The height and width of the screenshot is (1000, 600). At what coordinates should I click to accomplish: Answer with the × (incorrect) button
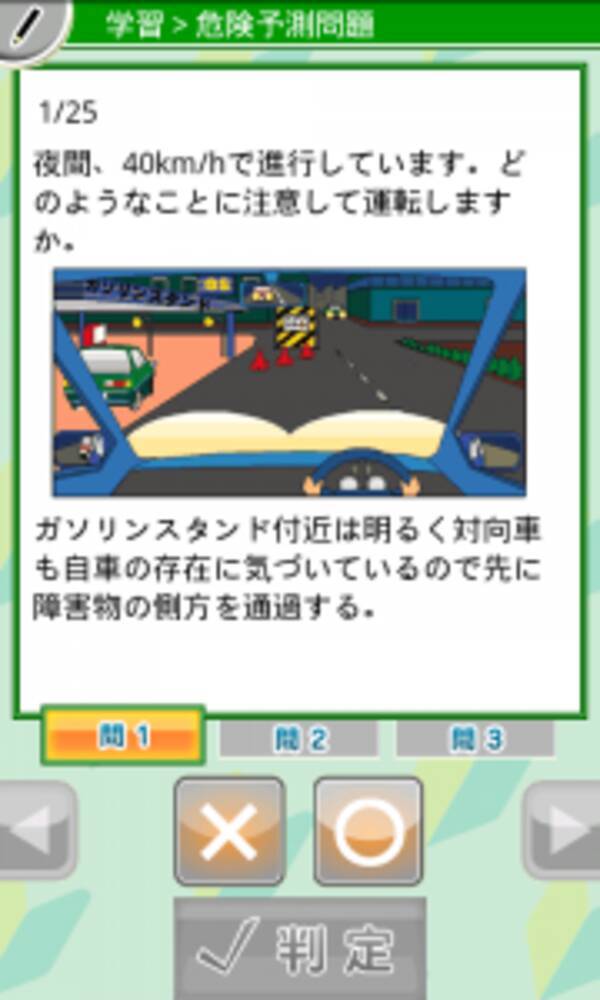[x=229, y=832]
